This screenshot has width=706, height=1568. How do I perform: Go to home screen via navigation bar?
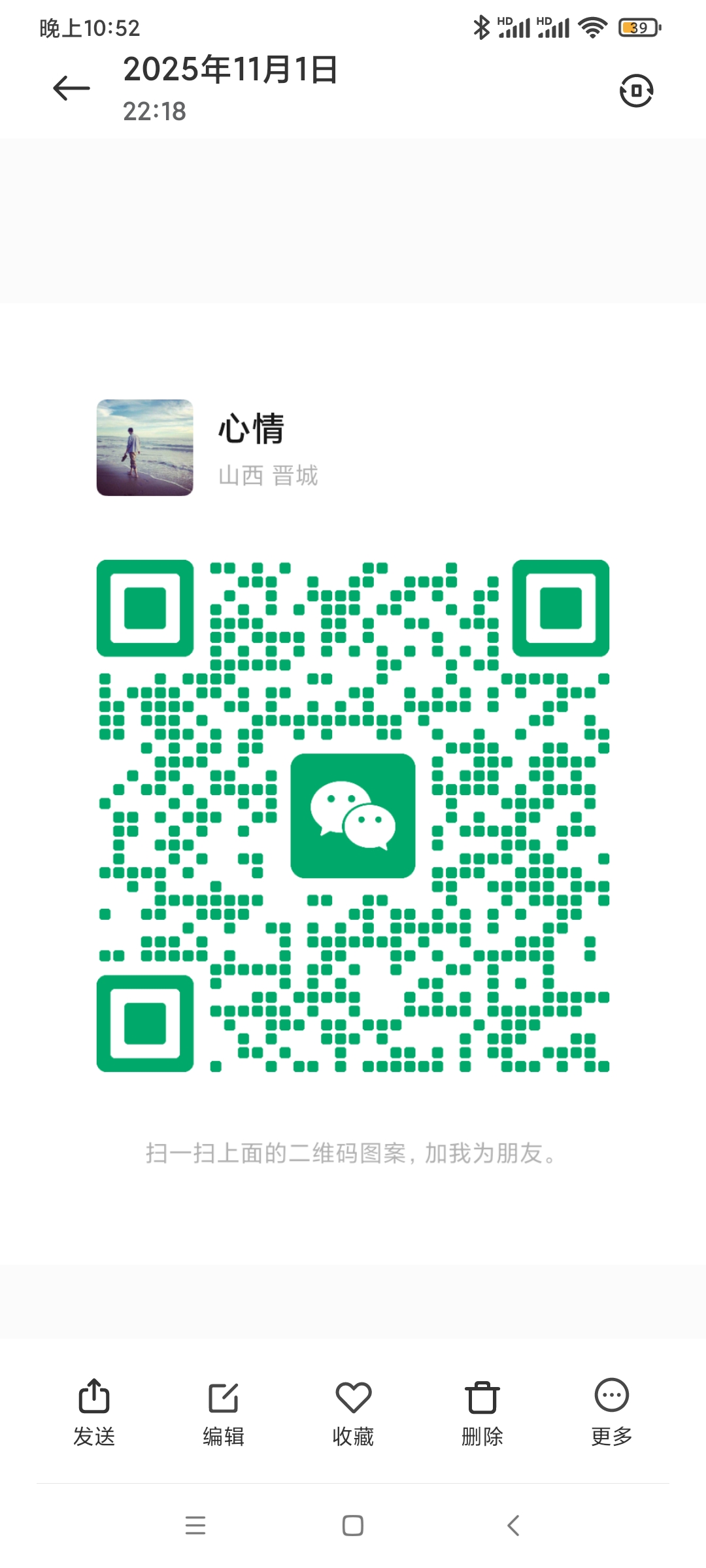point(353,1526)
